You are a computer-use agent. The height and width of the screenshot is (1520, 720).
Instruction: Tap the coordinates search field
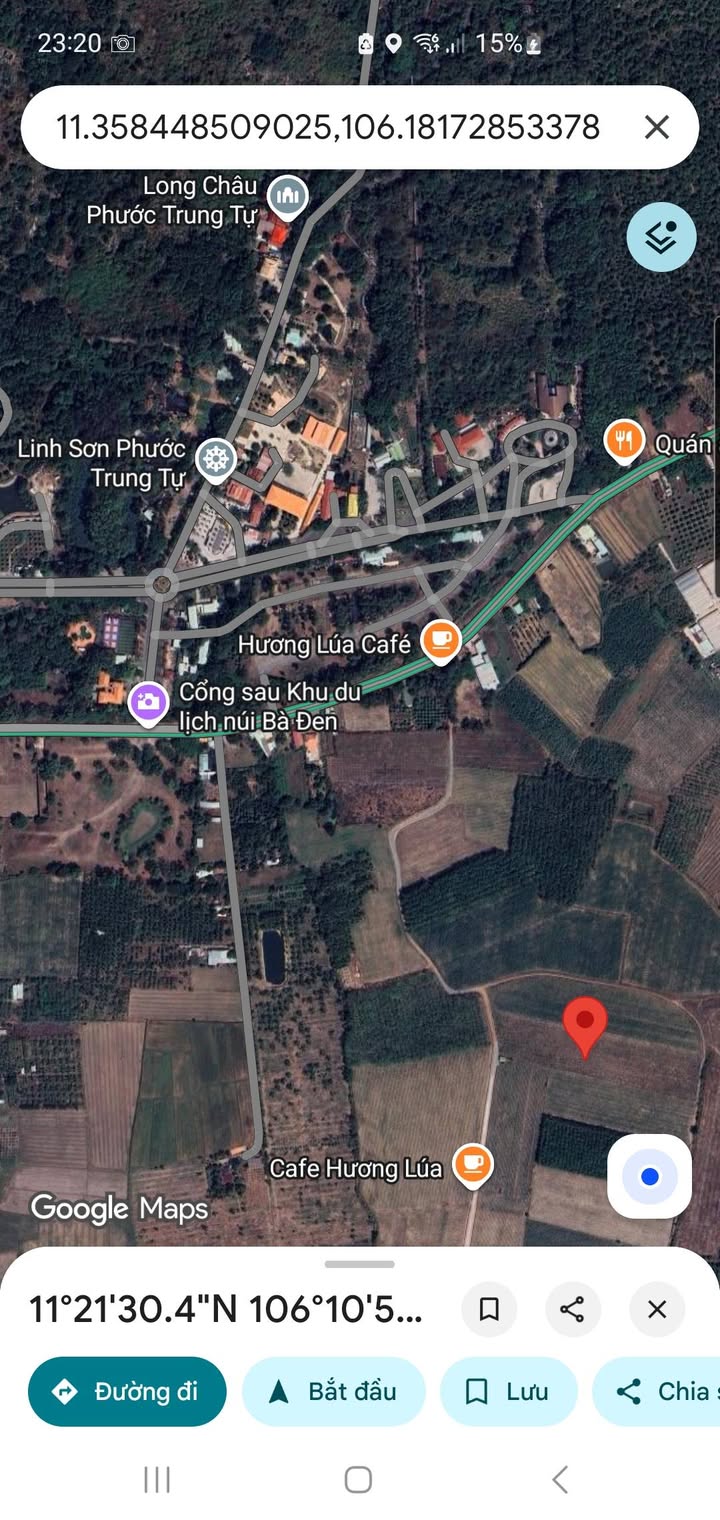click(330, 127)
